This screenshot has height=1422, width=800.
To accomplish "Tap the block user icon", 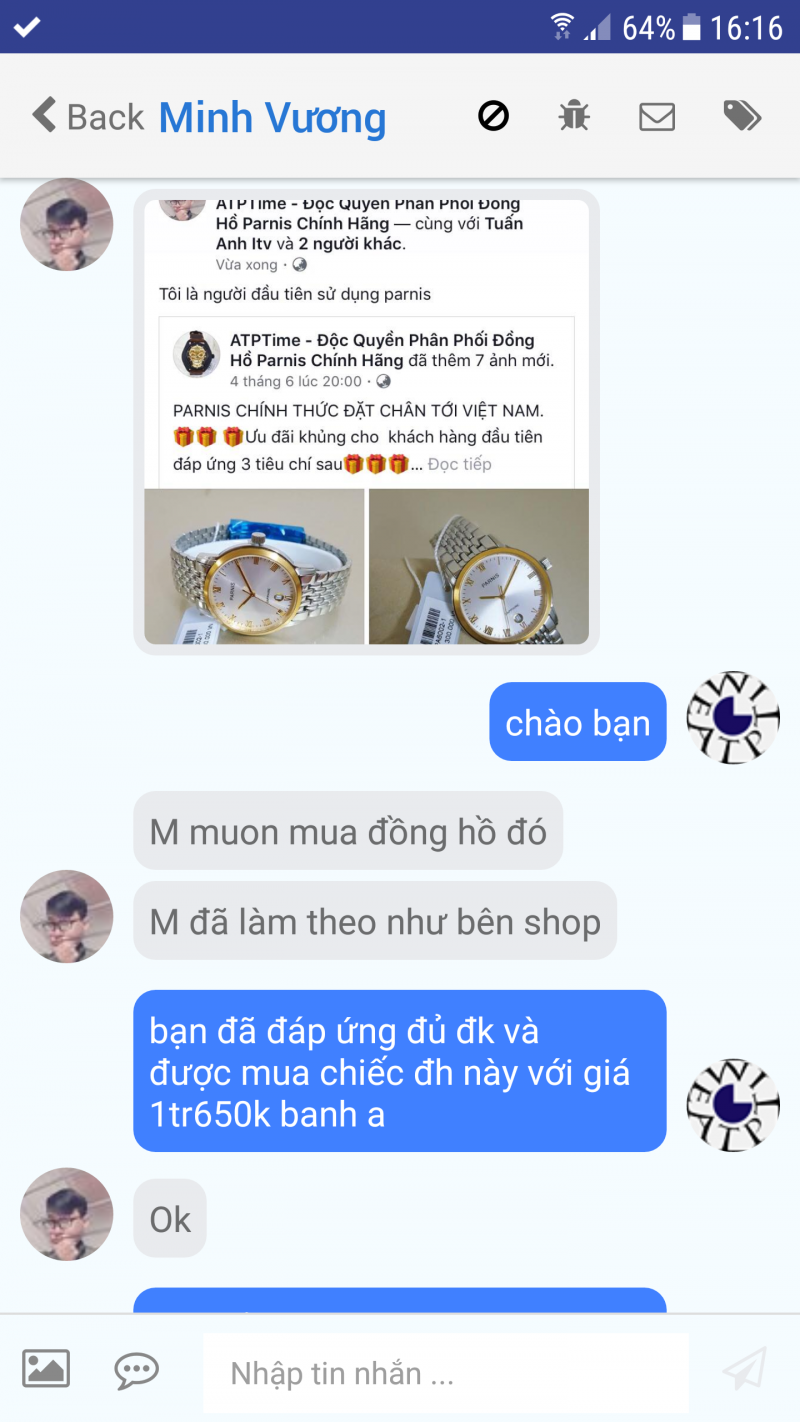I will [493, 116].
